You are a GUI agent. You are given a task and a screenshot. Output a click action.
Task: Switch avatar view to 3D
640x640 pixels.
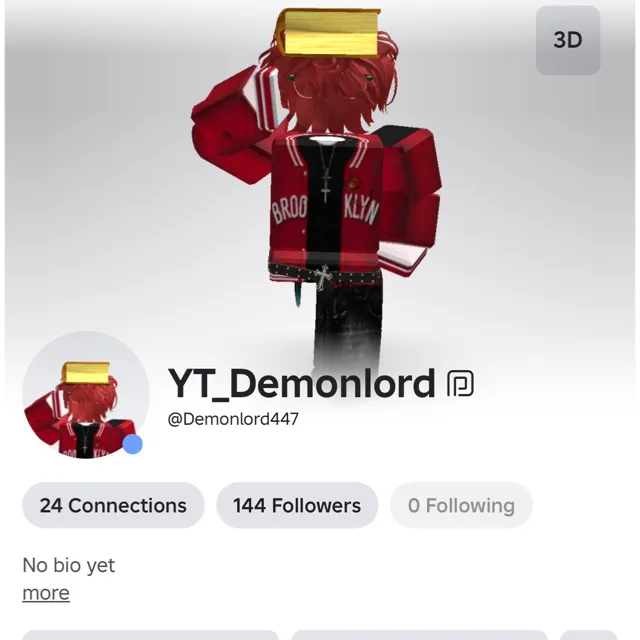[568, 41]
